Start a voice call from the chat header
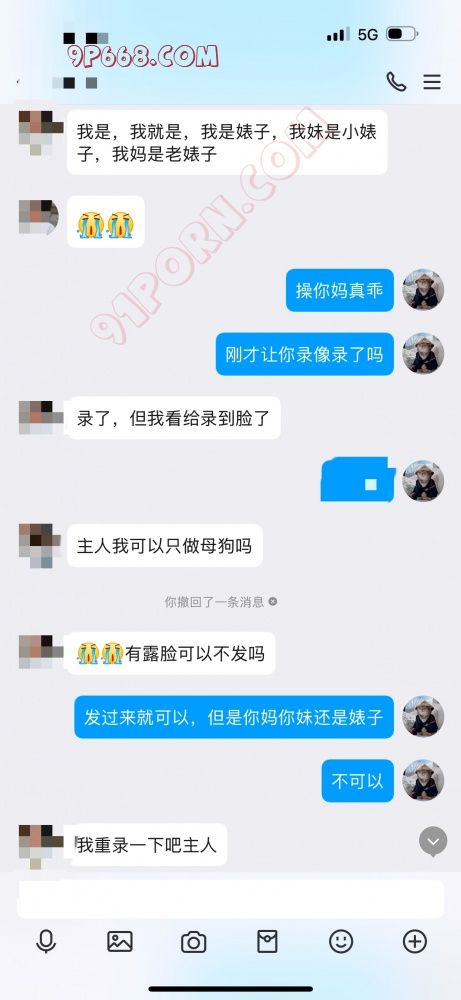Screen dimensions: 461x1000 (396, 82)
